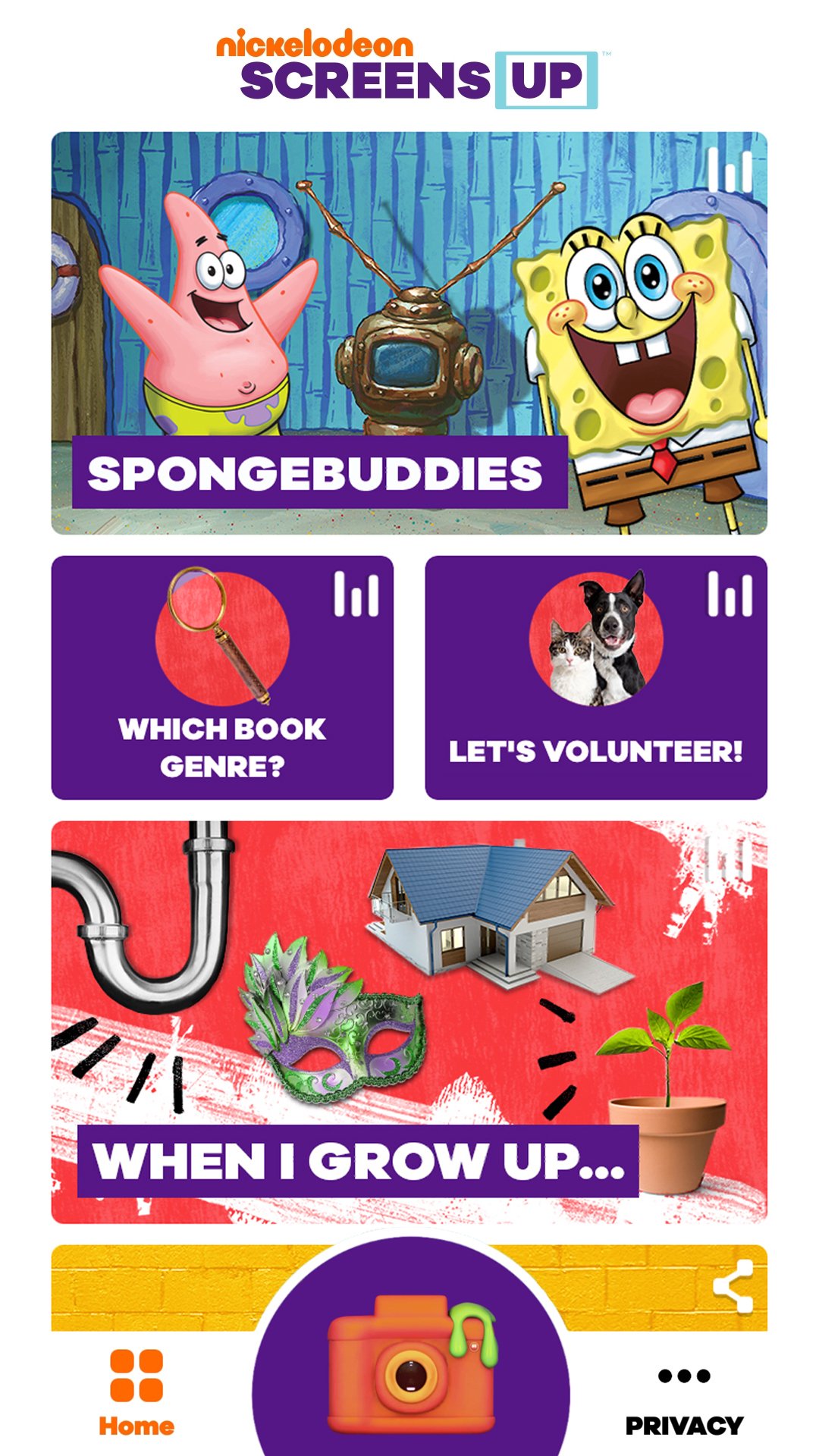Open the Privacy tab
The image size is (819, 1456).
[683, 1401]
